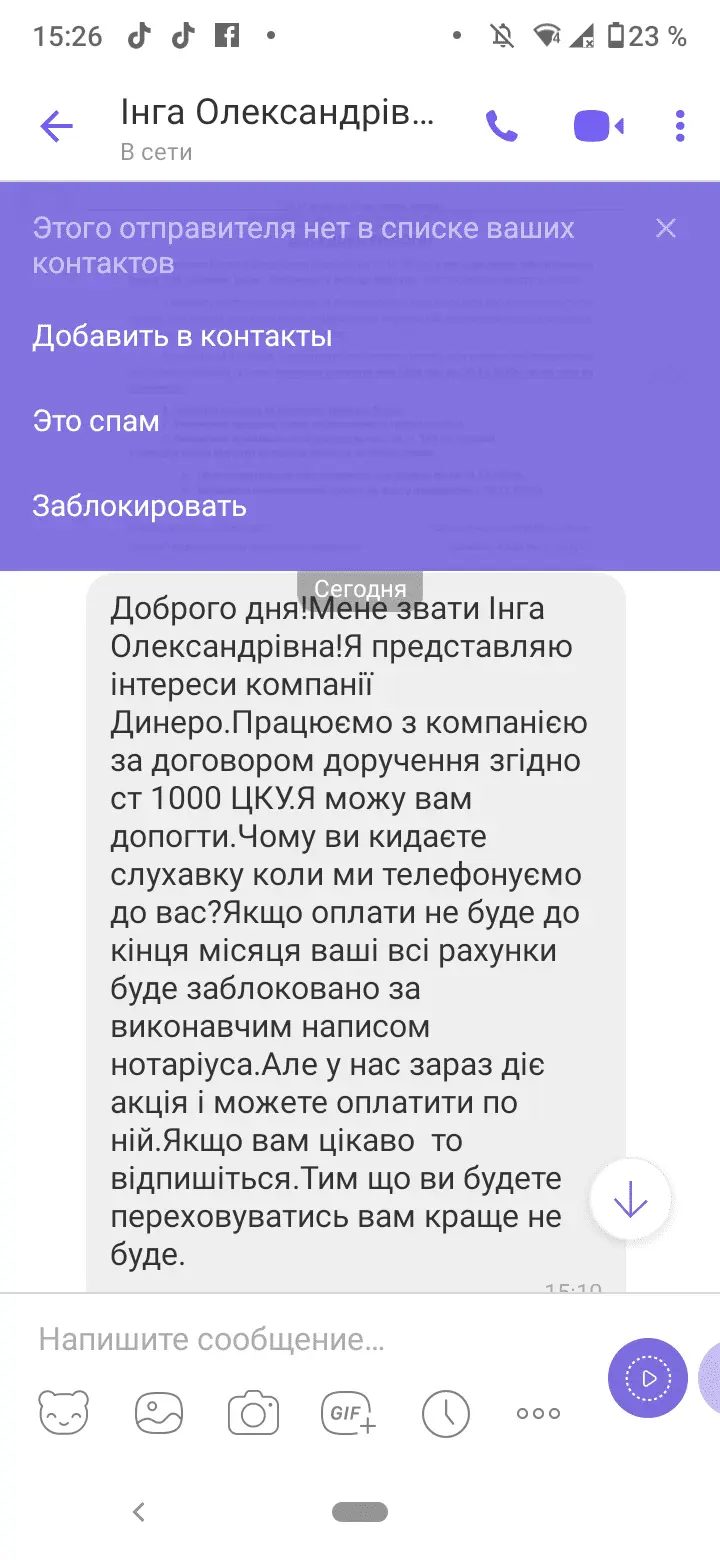Focus the Напишите сообщение field
This screenshot has height=1560, width=720.
pyautogui.click(x=300, y=1339)
